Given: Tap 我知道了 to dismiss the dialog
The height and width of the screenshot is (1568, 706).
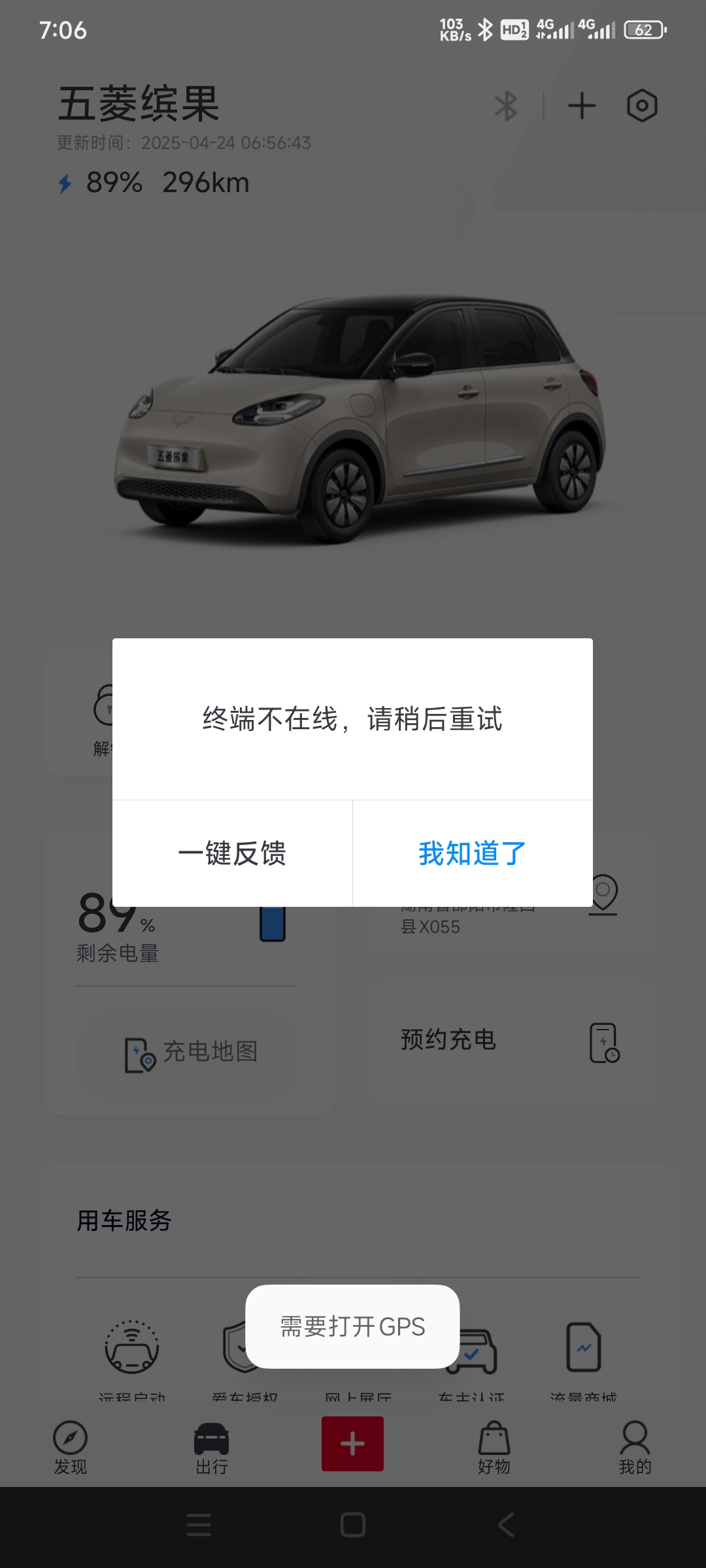Looking at the screenshot, I should [x=473, y=853].
